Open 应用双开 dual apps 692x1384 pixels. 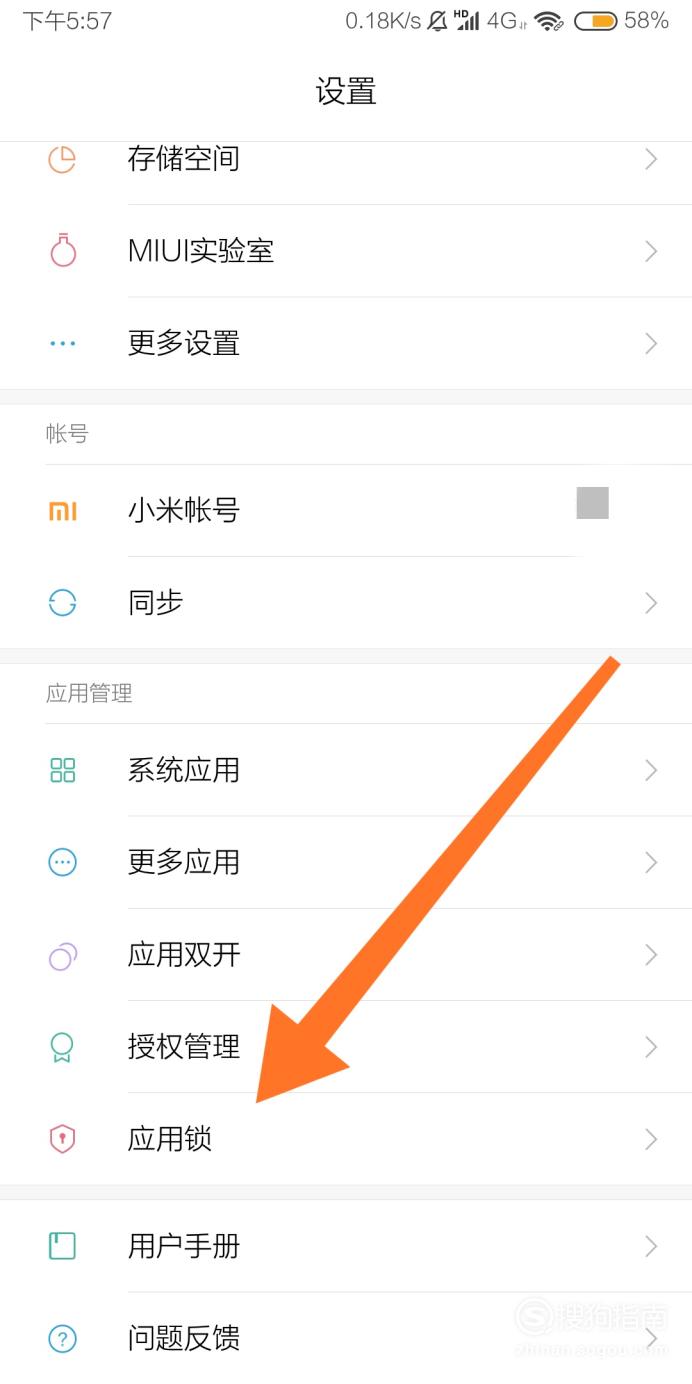click(346, 954)
